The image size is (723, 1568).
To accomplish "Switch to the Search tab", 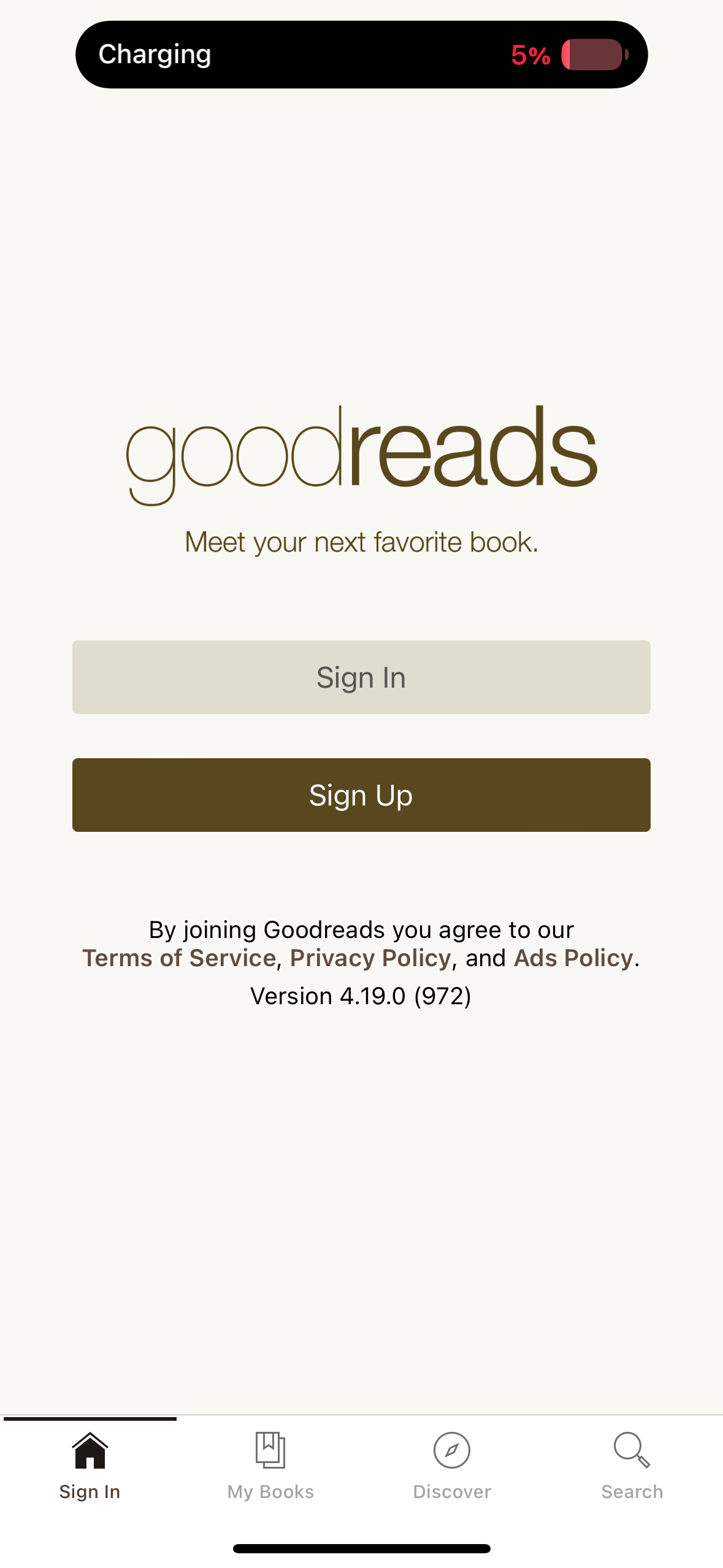I will coord(632,1472).
